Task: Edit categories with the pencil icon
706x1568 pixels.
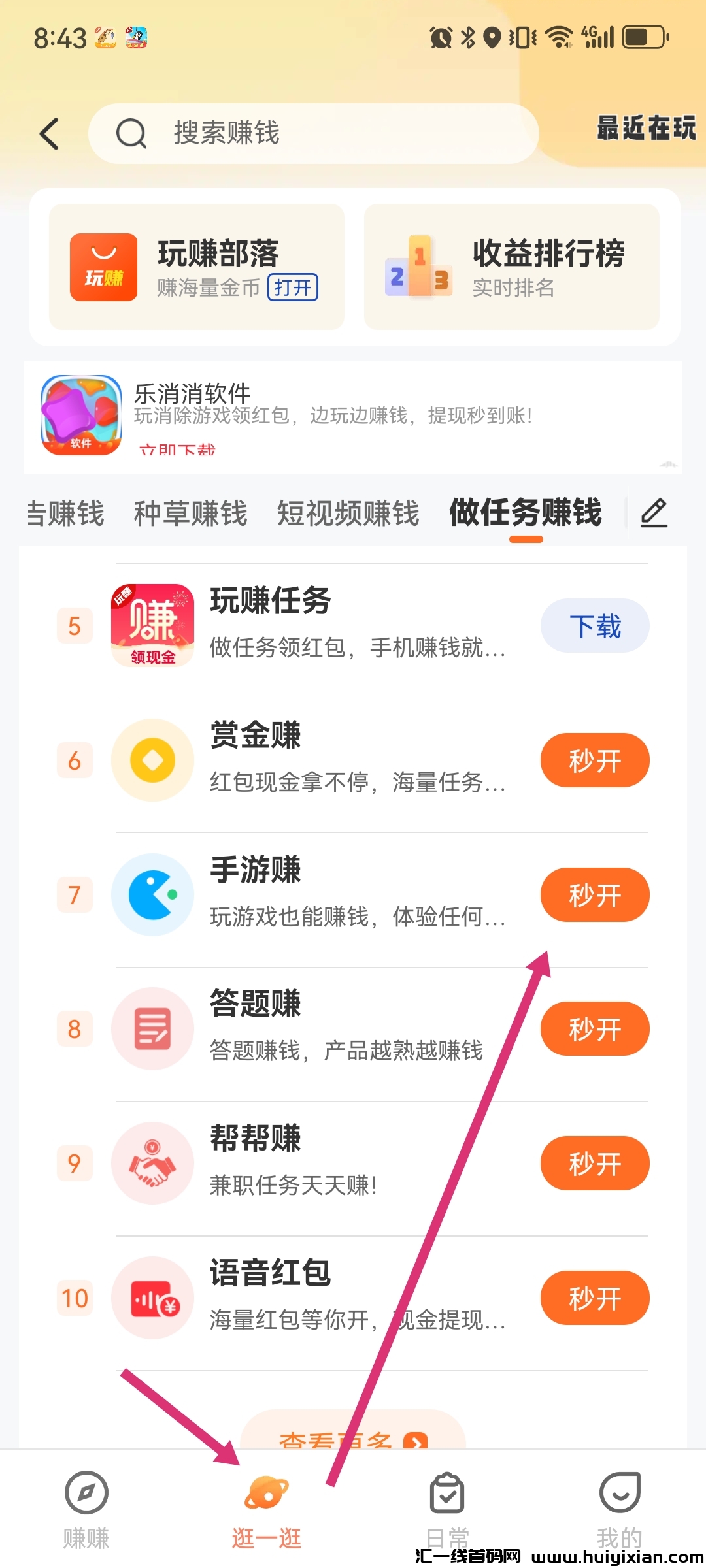Action: pos(654,514)
